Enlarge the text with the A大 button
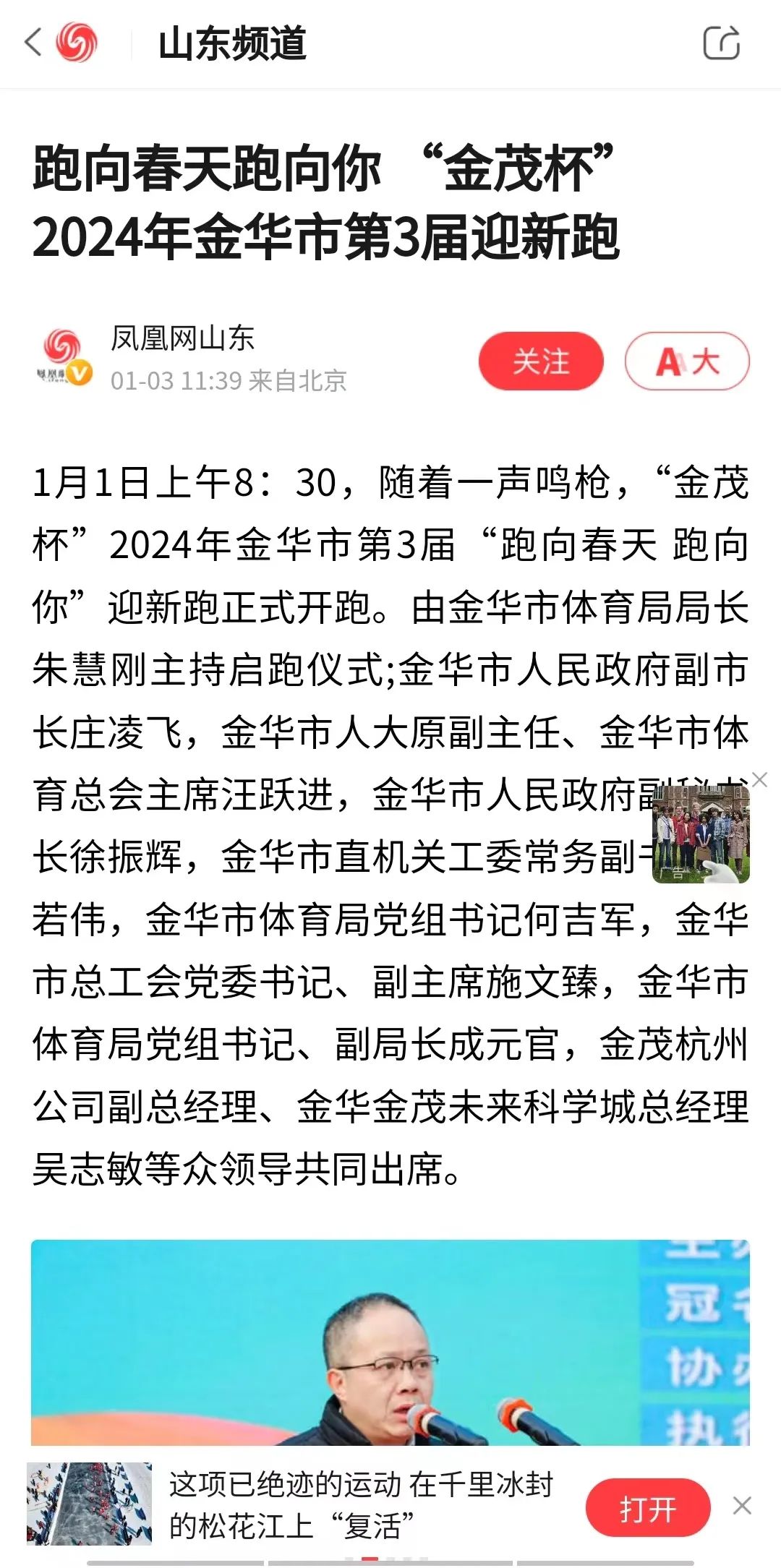The image size is (781, 1568). [687, 361]
